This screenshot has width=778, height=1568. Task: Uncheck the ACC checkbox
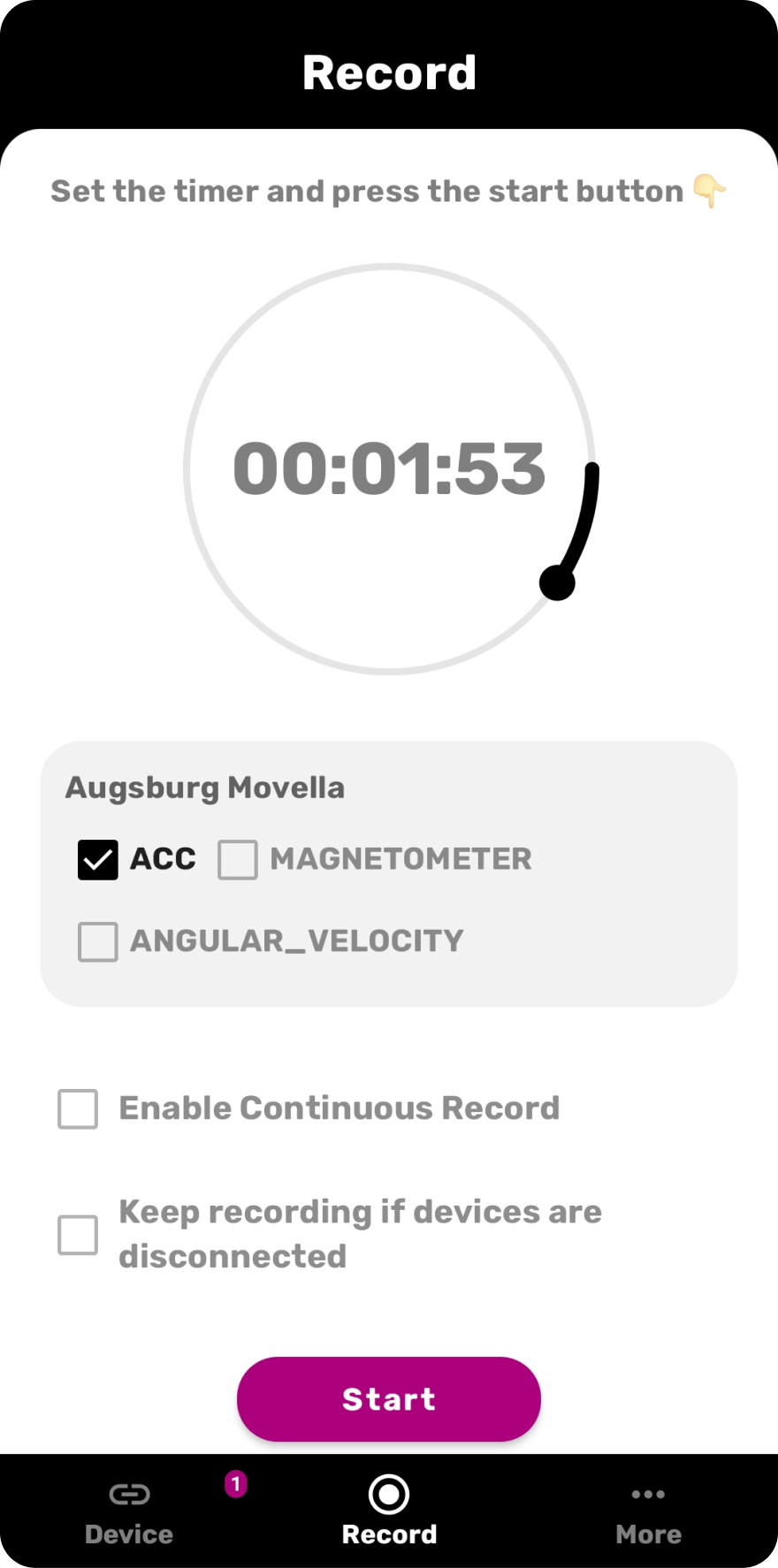click(x=97, y=859)
